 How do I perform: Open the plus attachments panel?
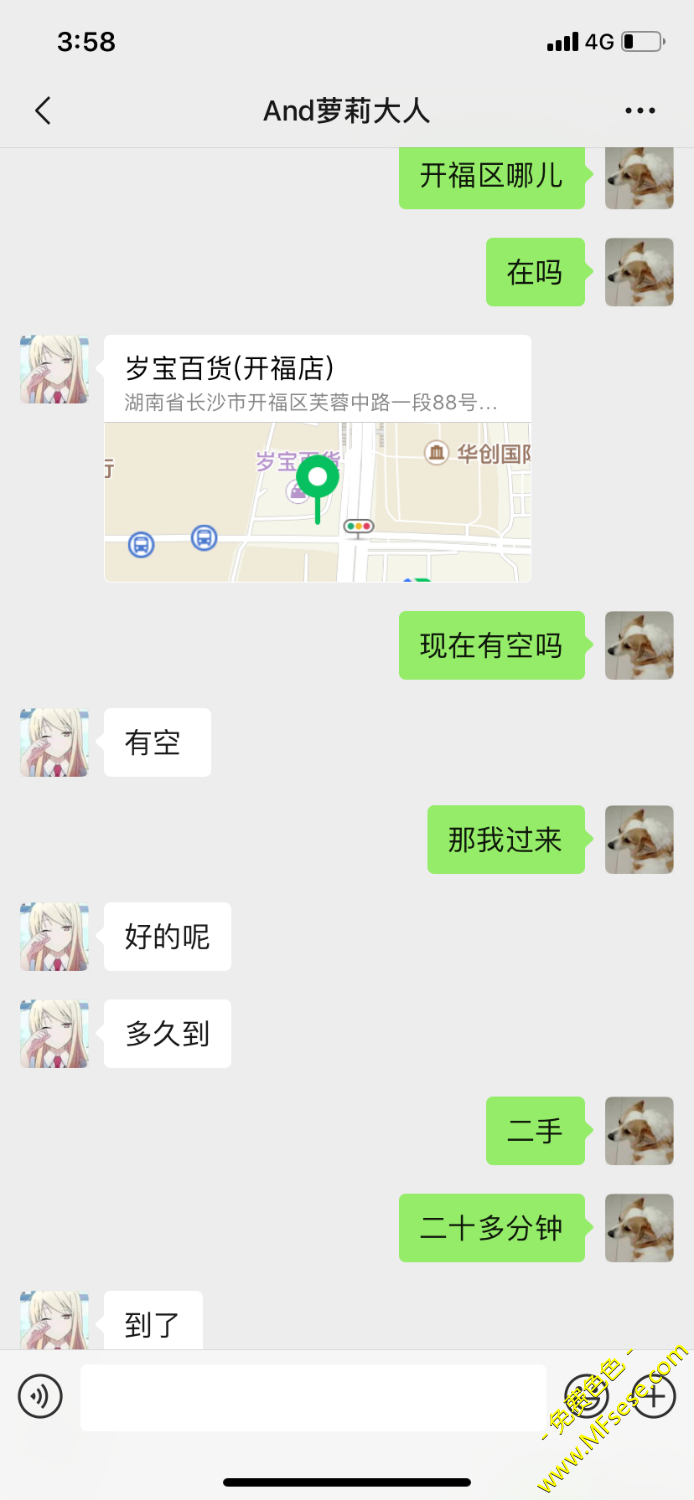tap(653, 1396)
